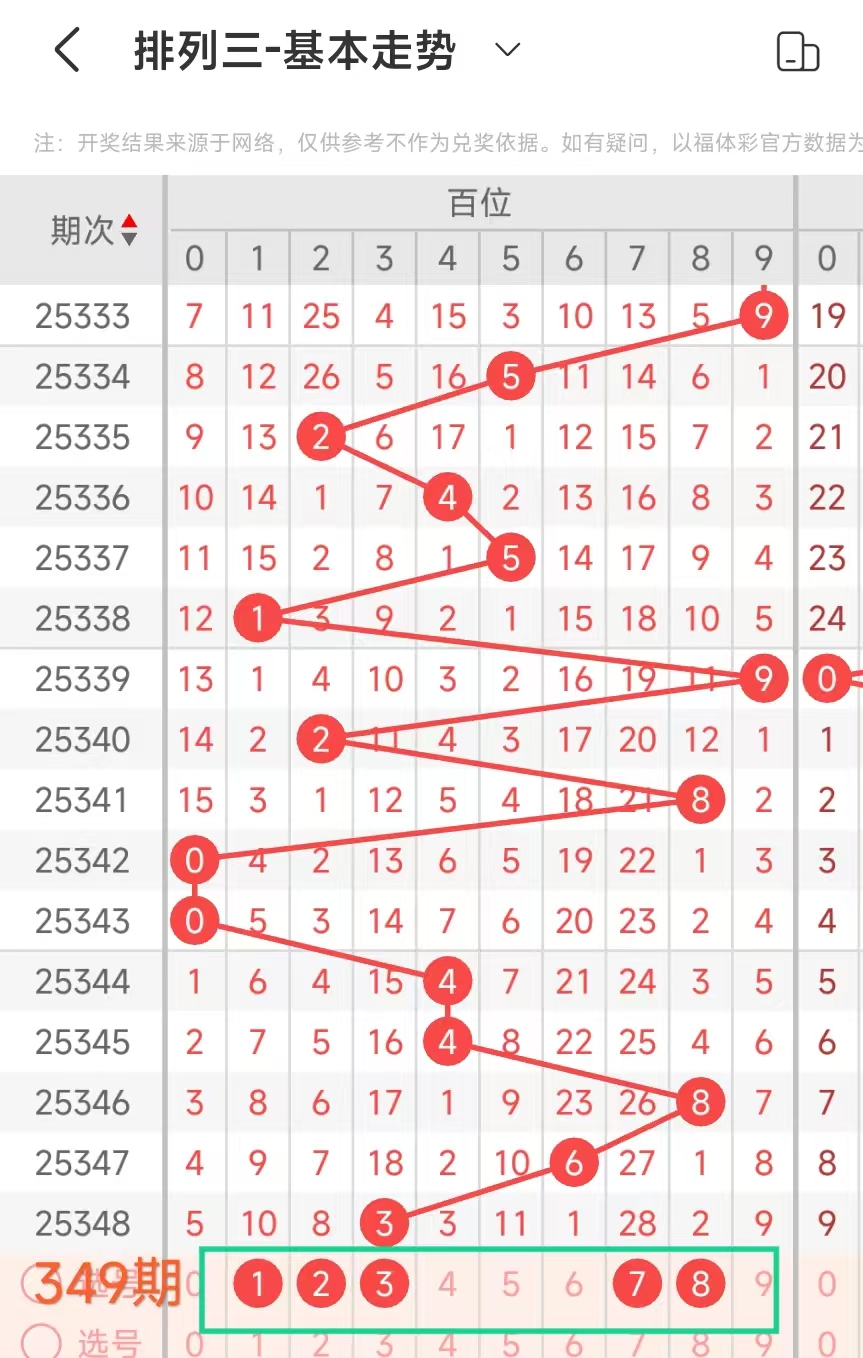
Task: Deselect number 2 in the 349期 pick row
Action: pyautogui.click(x=321, y=1284)
